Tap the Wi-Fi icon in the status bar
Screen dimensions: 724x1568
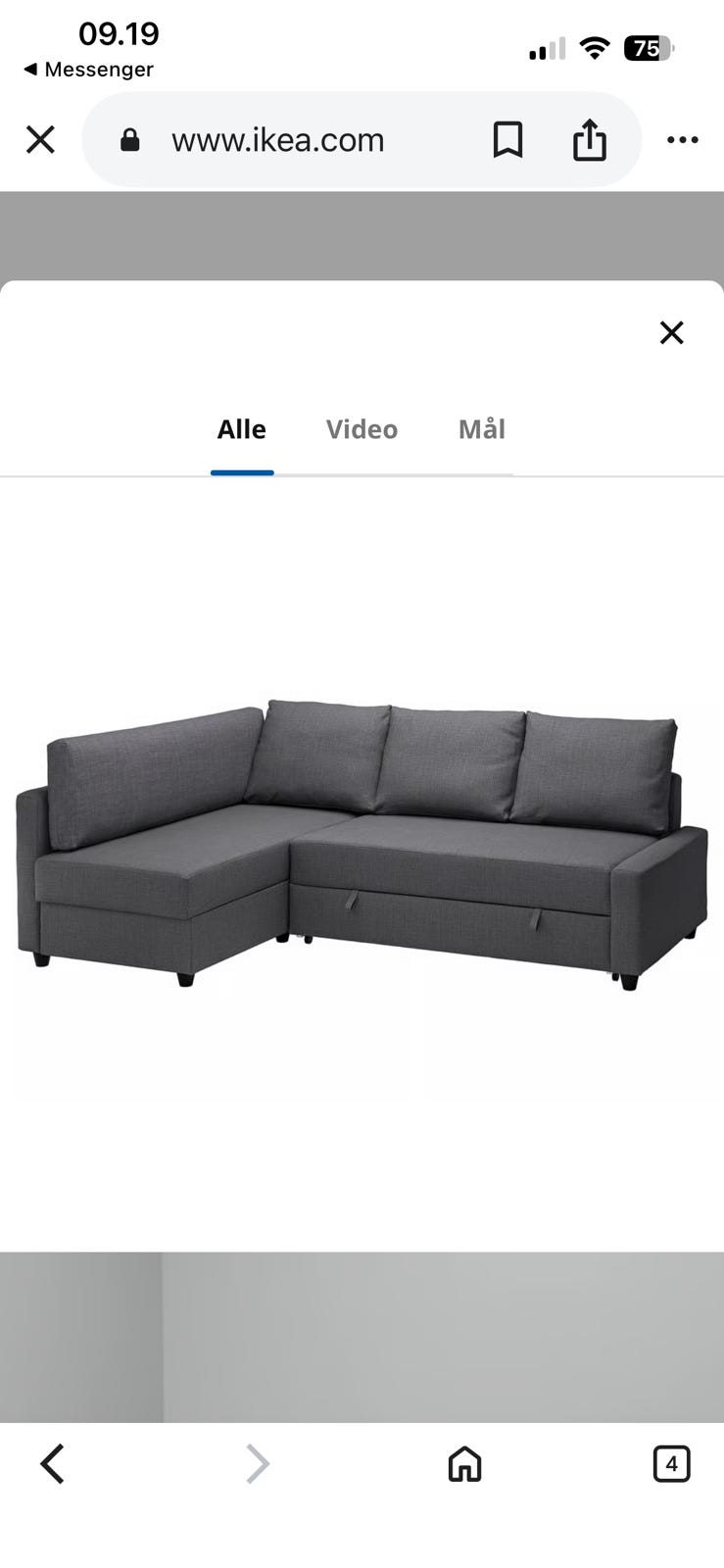pyautogui.click(x=596, y=47)
